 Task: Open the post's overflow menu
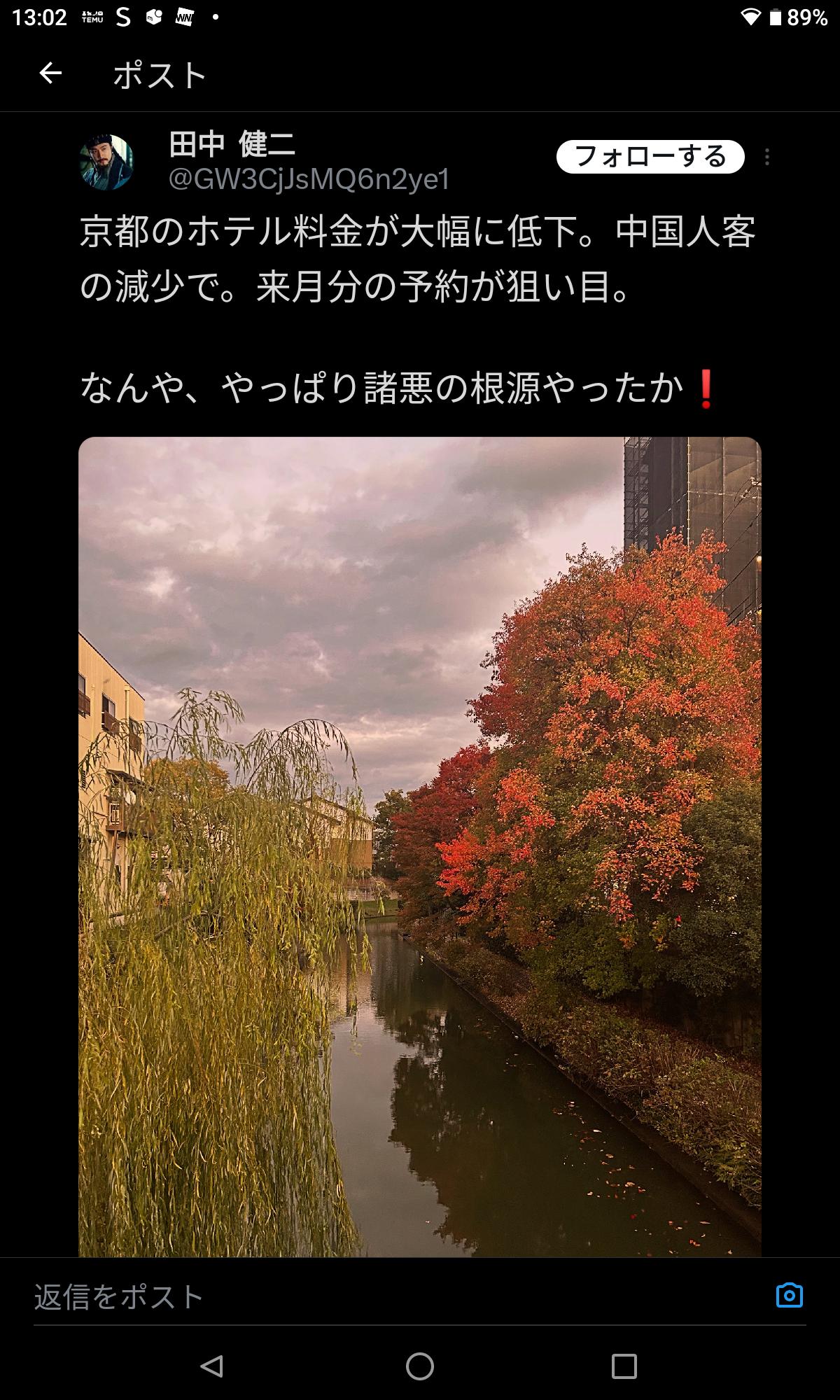coord(767,157)
